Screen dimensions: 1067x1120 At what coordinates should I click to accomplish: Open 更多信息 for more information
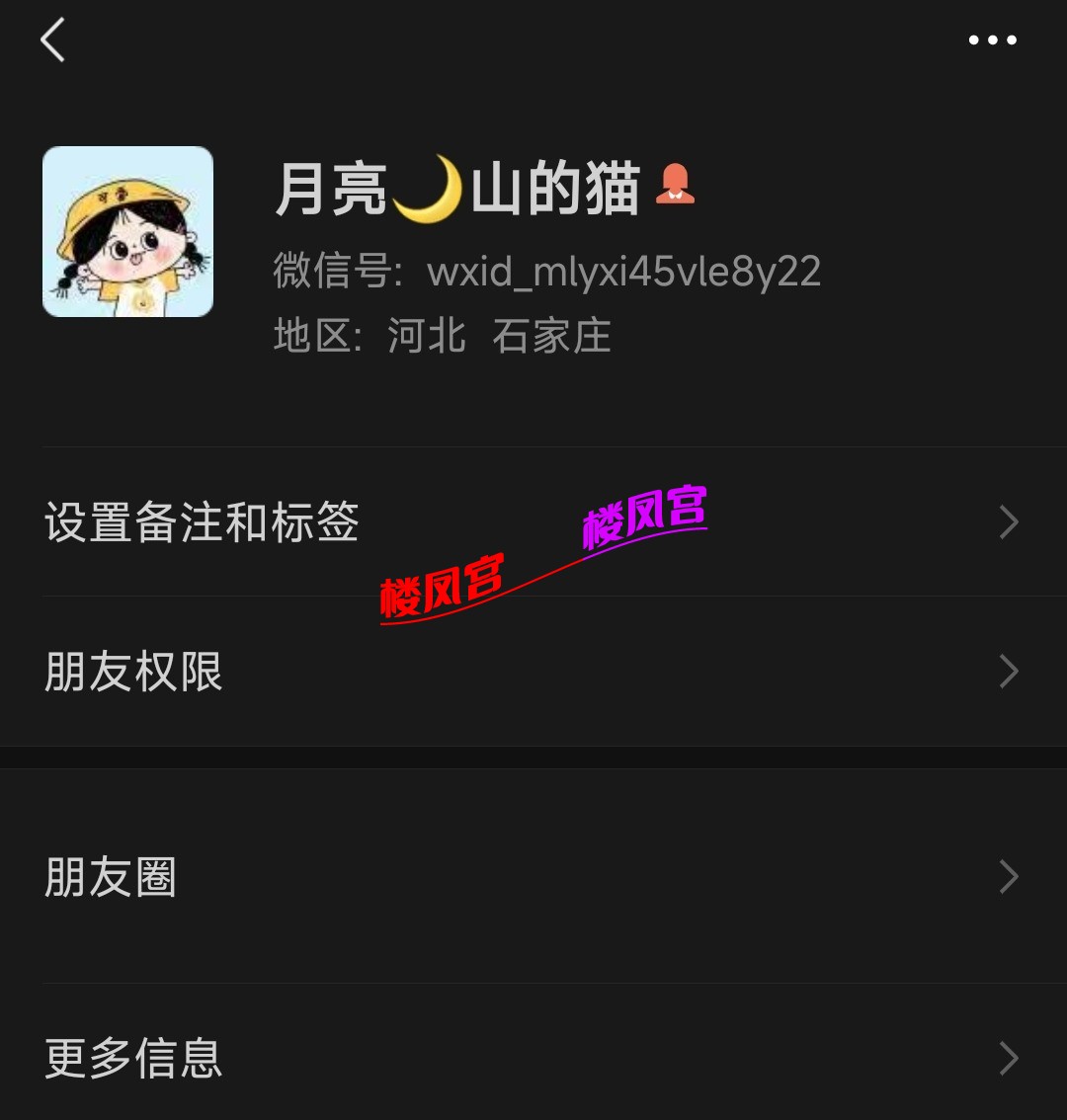click(131, 1059)
